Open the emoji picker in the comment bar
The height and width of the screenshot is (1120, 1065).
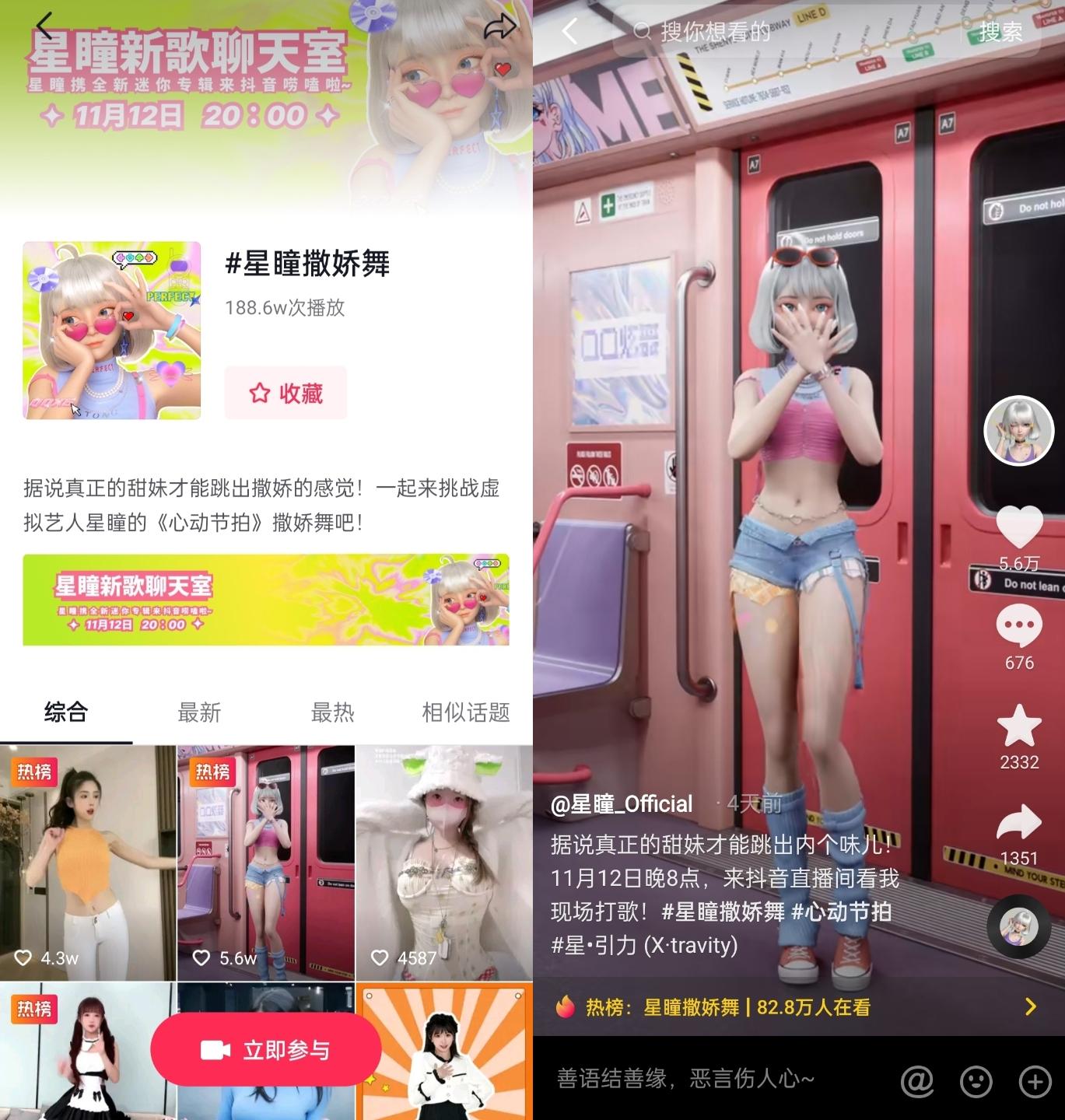click(976, 1080)
